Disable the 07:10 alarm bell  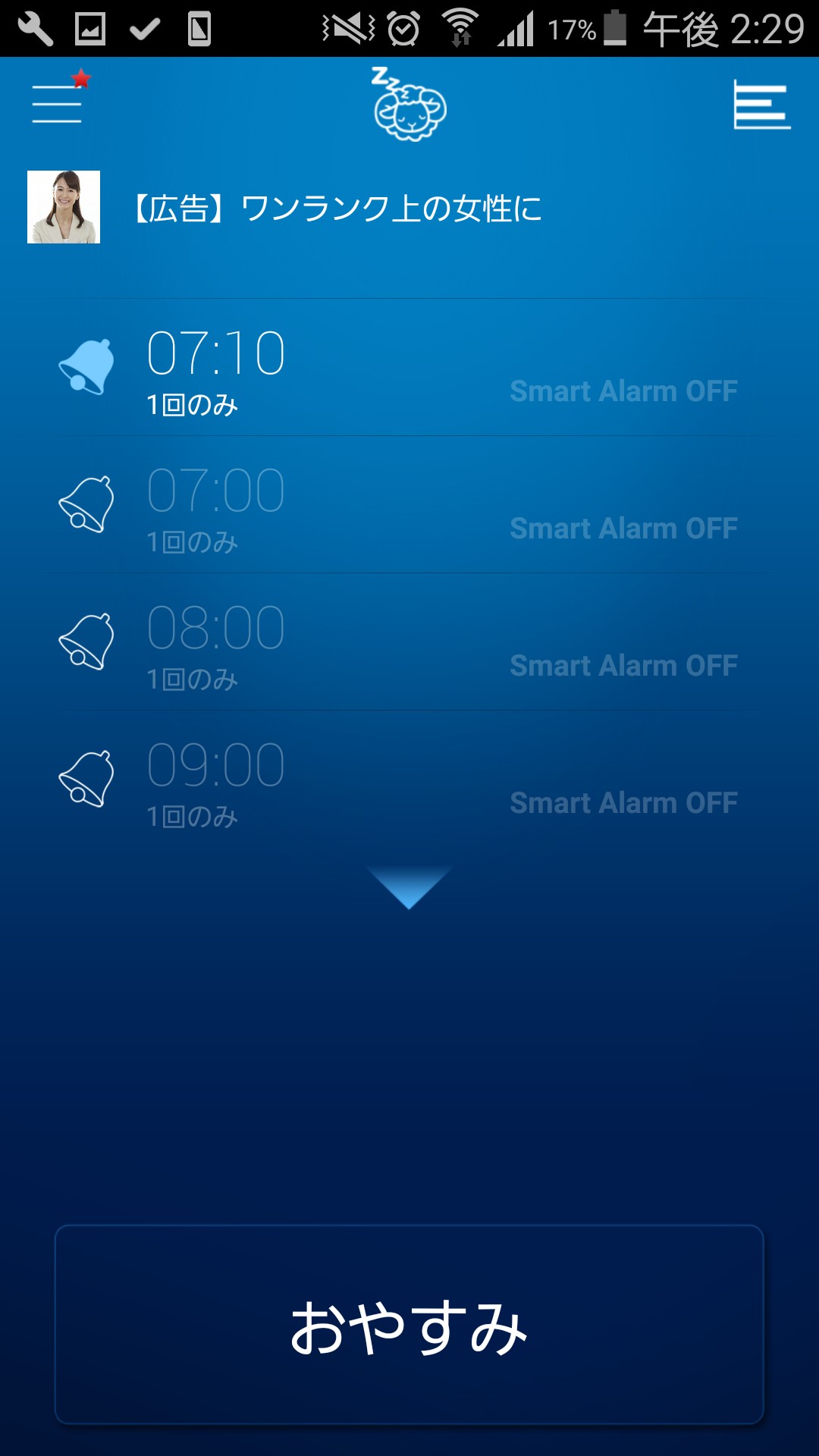click(x=86, y=367)
